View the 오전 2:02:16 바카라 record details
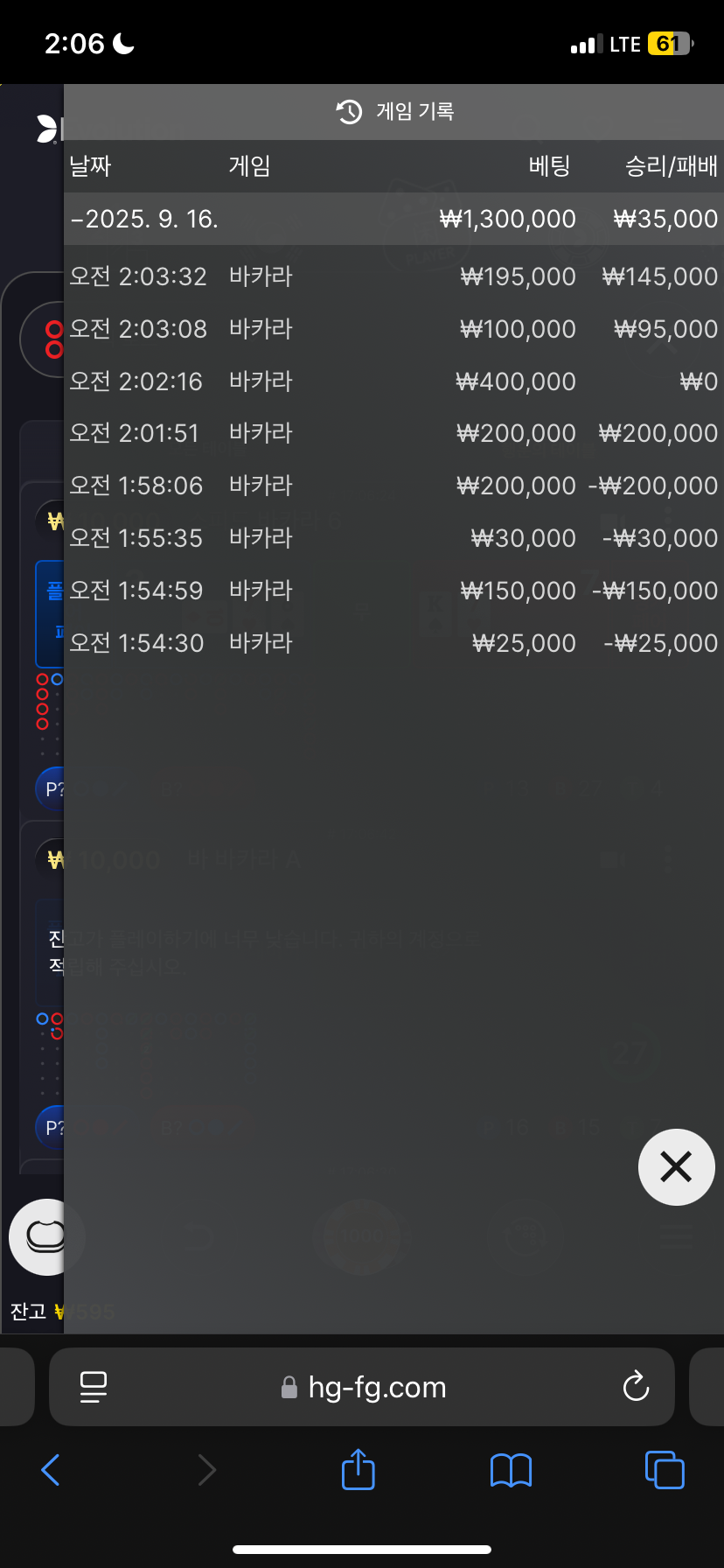Image resolution: width=724 pixels, height=1568 pixels. [x=393, y=381]
